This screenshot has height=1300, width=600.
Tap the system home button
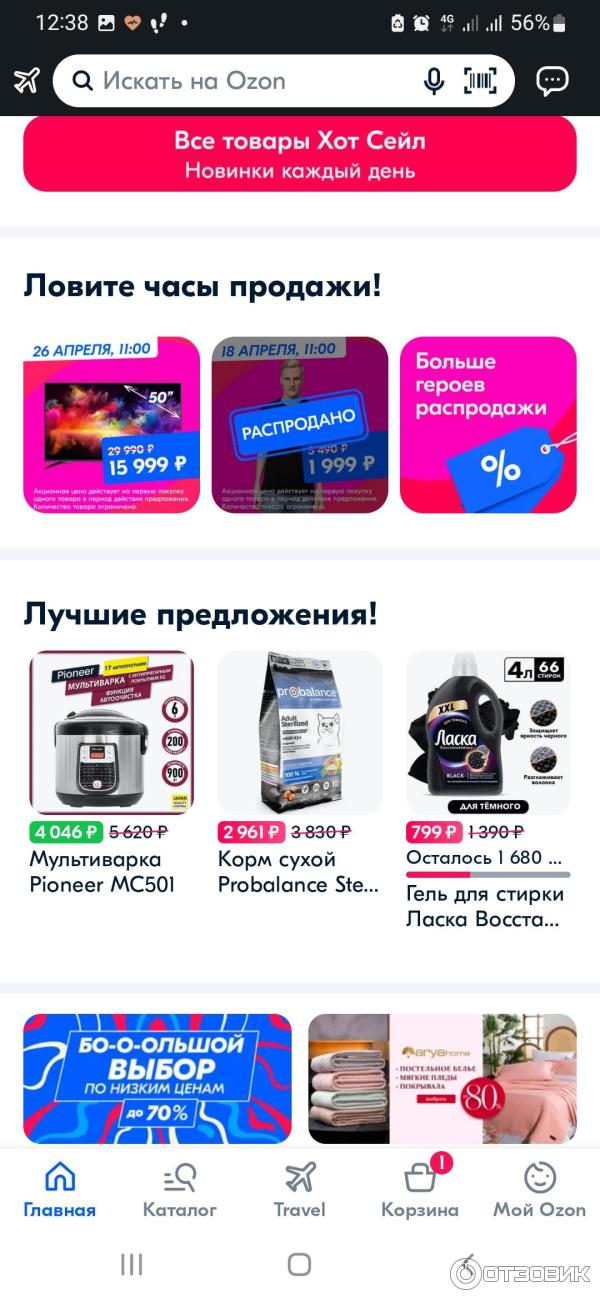299,1264
